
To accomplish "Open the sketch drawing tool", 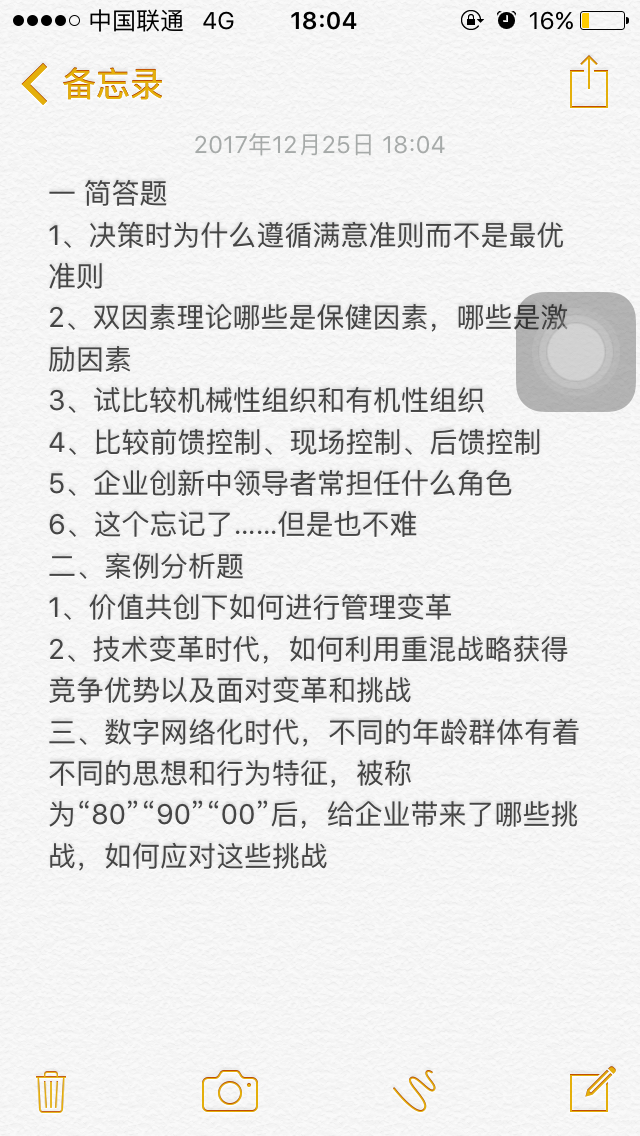I will [x=413, y=1091].
